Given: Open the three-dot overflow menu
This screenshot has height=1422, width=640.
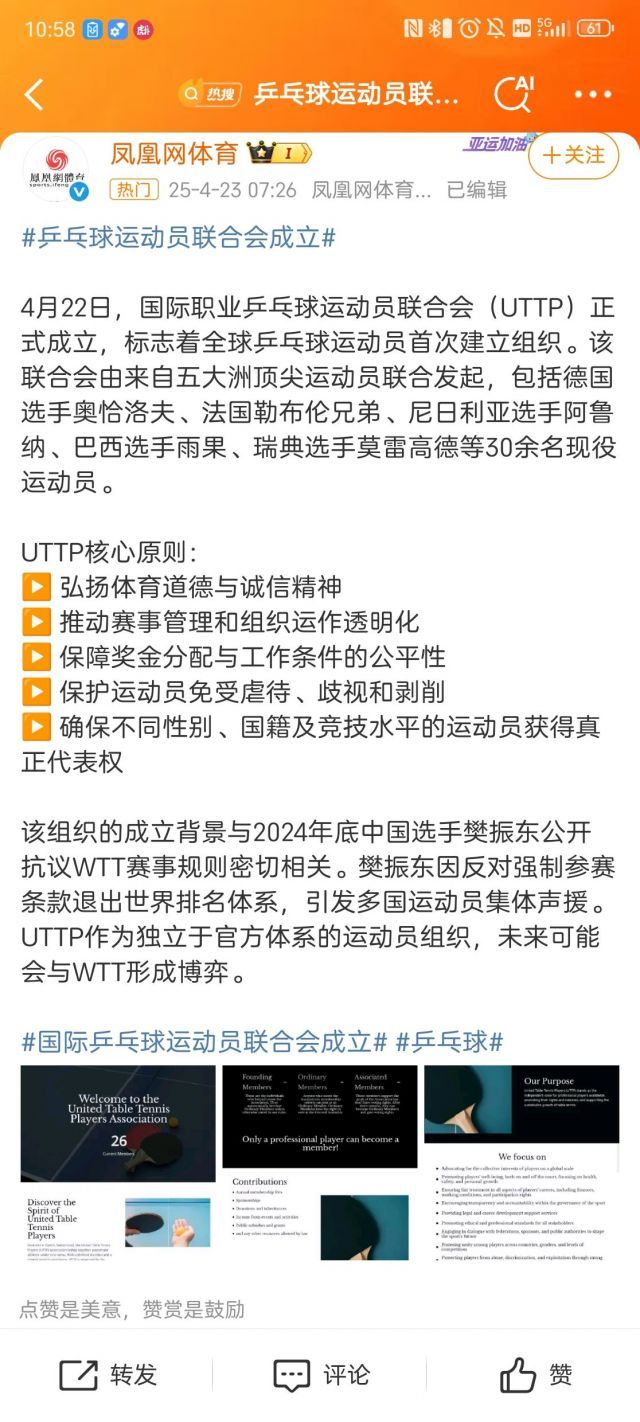Looking at the screenshot, I should 593,95.
